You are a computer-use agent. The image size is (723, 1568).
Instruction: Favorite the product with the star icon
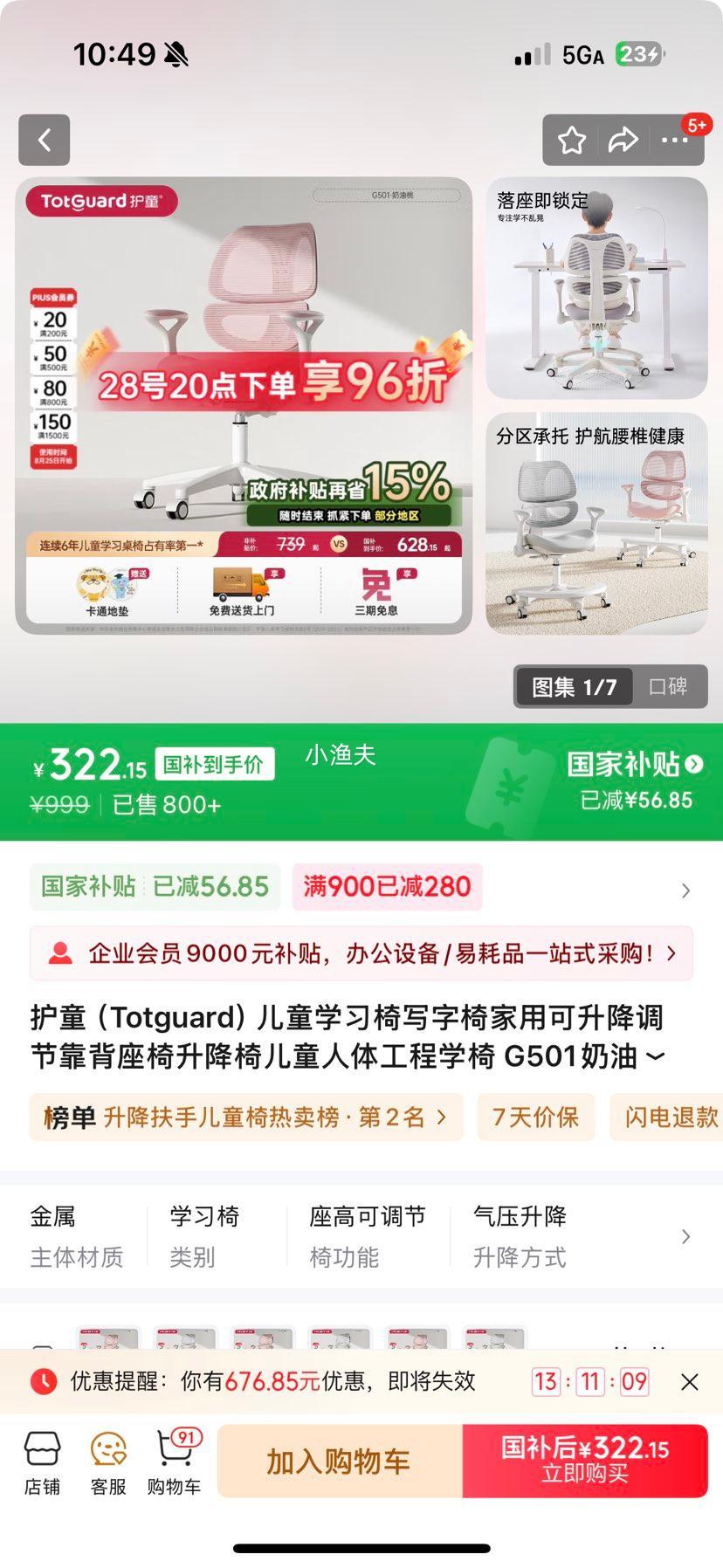[572, 140]
